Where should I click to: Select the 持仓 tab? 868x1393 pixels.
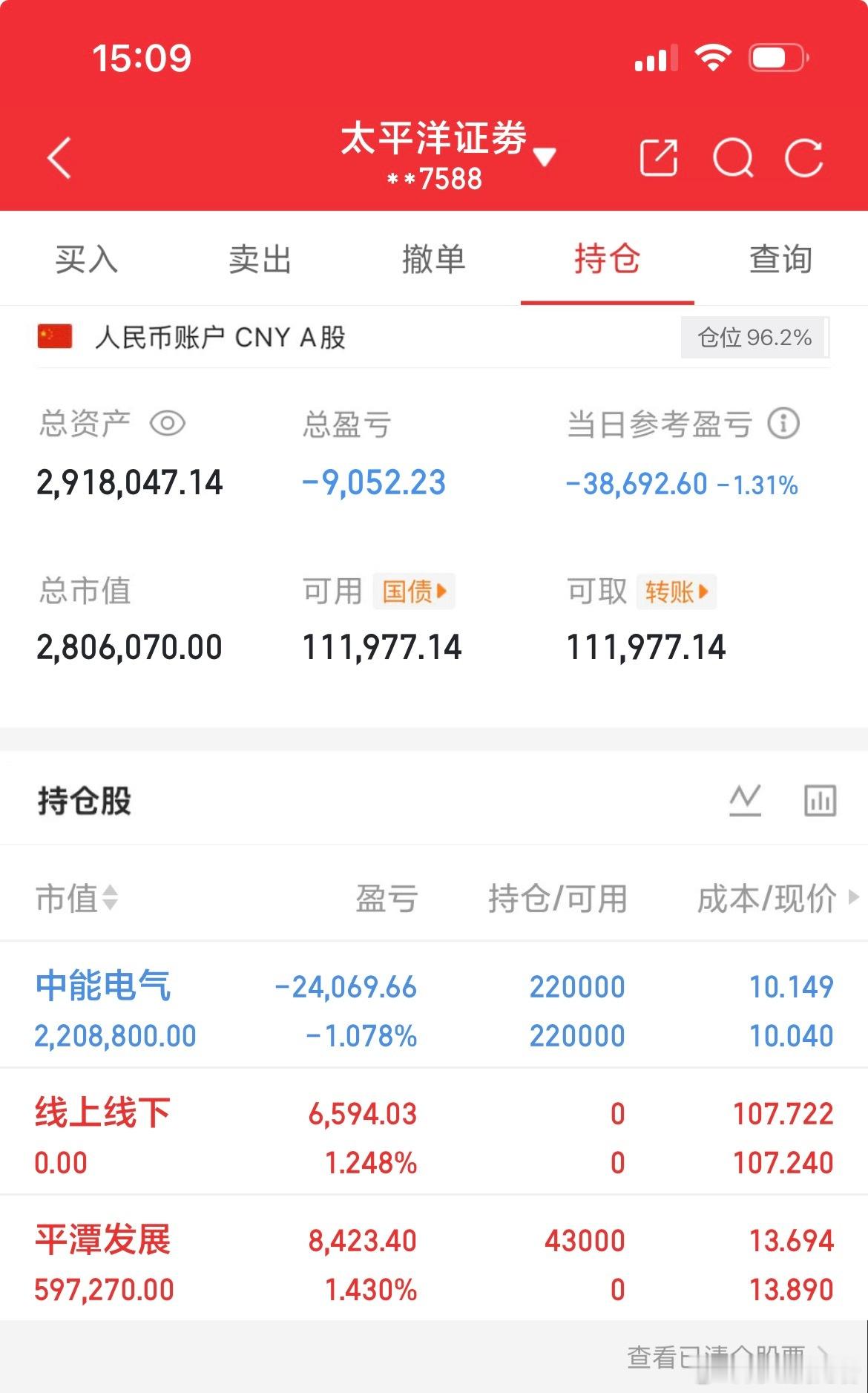click(607, 260)
